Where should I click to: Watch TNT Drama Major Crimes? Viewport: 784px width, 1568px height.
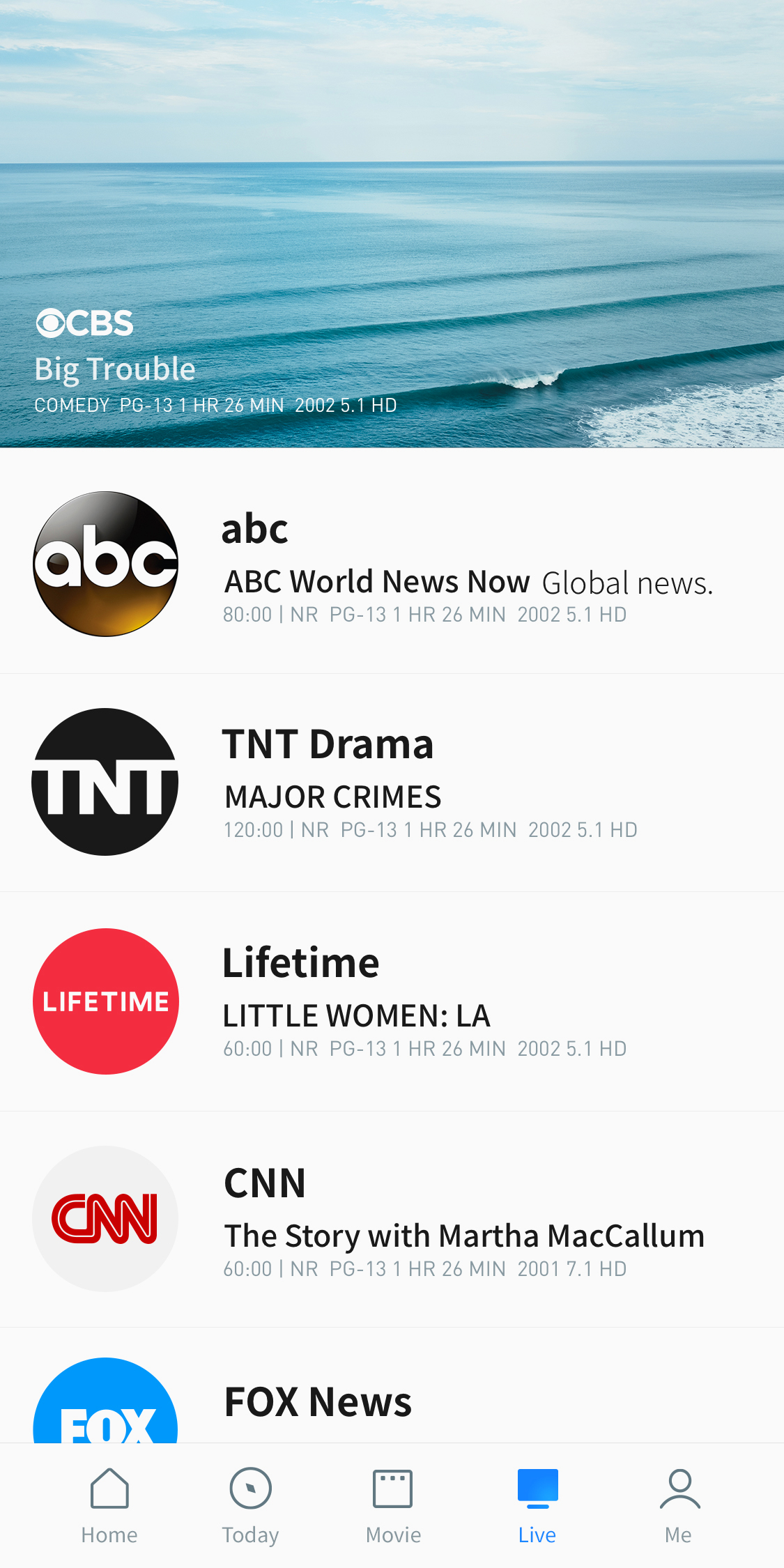(x=392, y=782)
